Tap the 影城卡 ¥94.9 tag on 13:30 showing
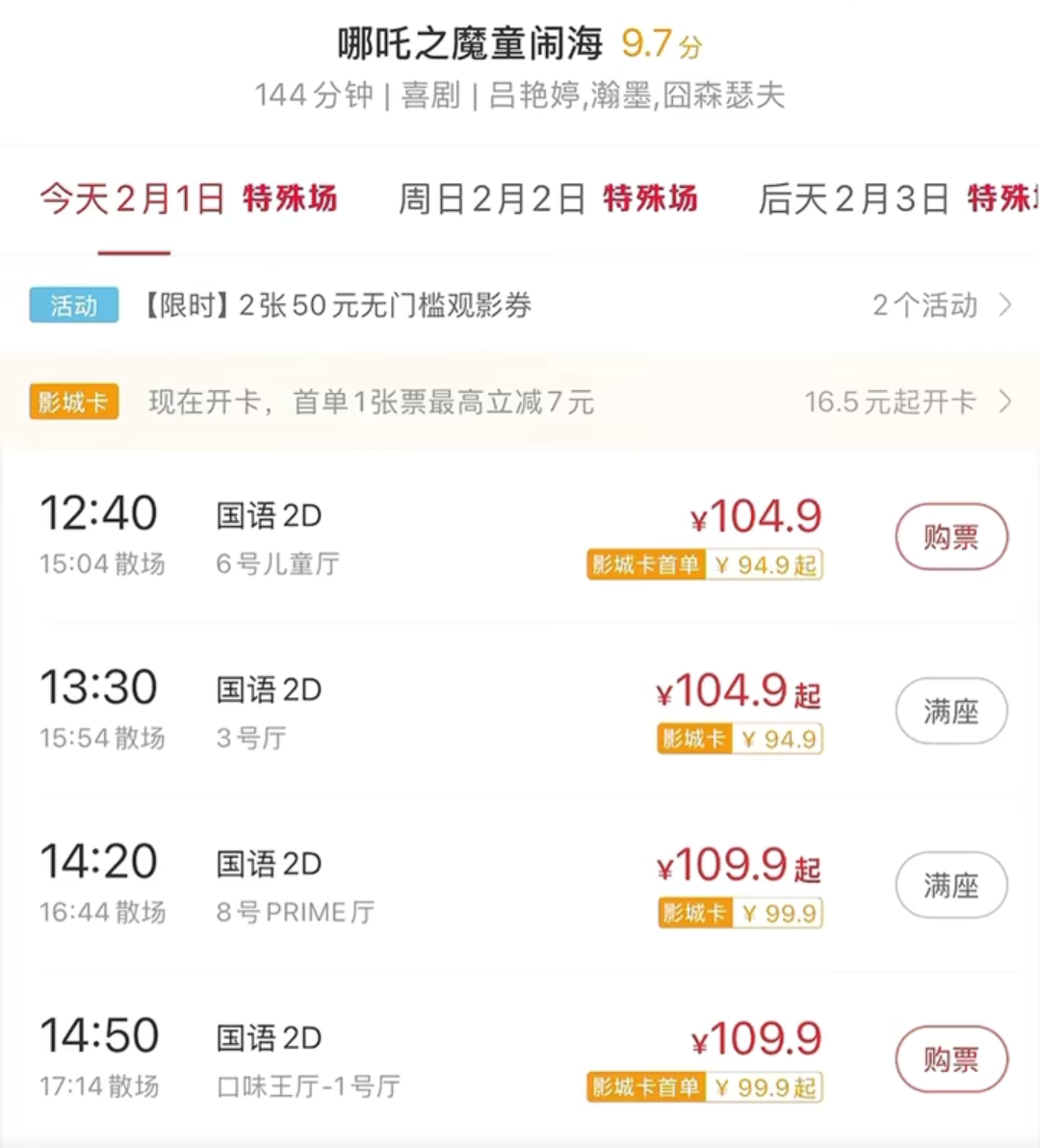Image resolution: width=1040 pixels, height=1148 pixels. 739,739
